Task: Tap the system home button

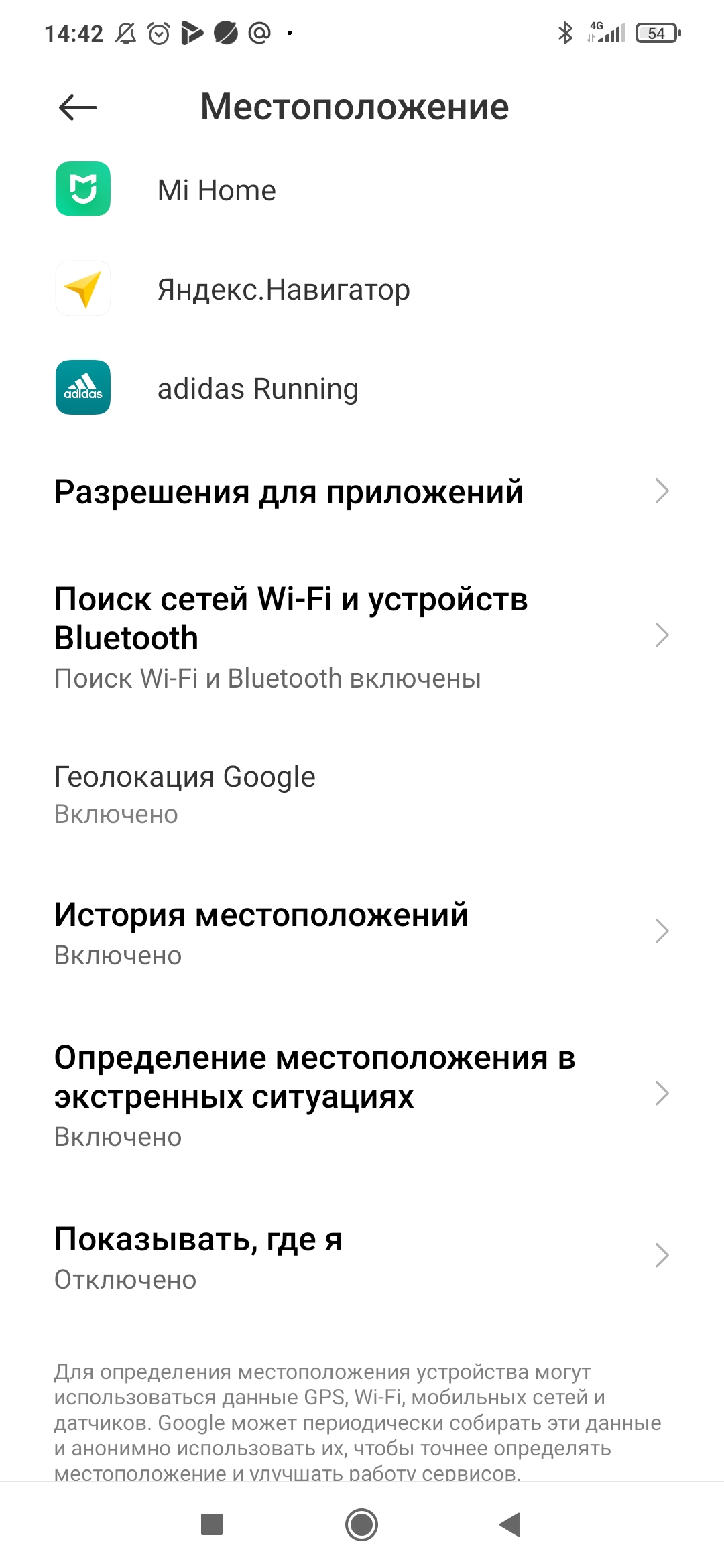Action: point(362,1525)
